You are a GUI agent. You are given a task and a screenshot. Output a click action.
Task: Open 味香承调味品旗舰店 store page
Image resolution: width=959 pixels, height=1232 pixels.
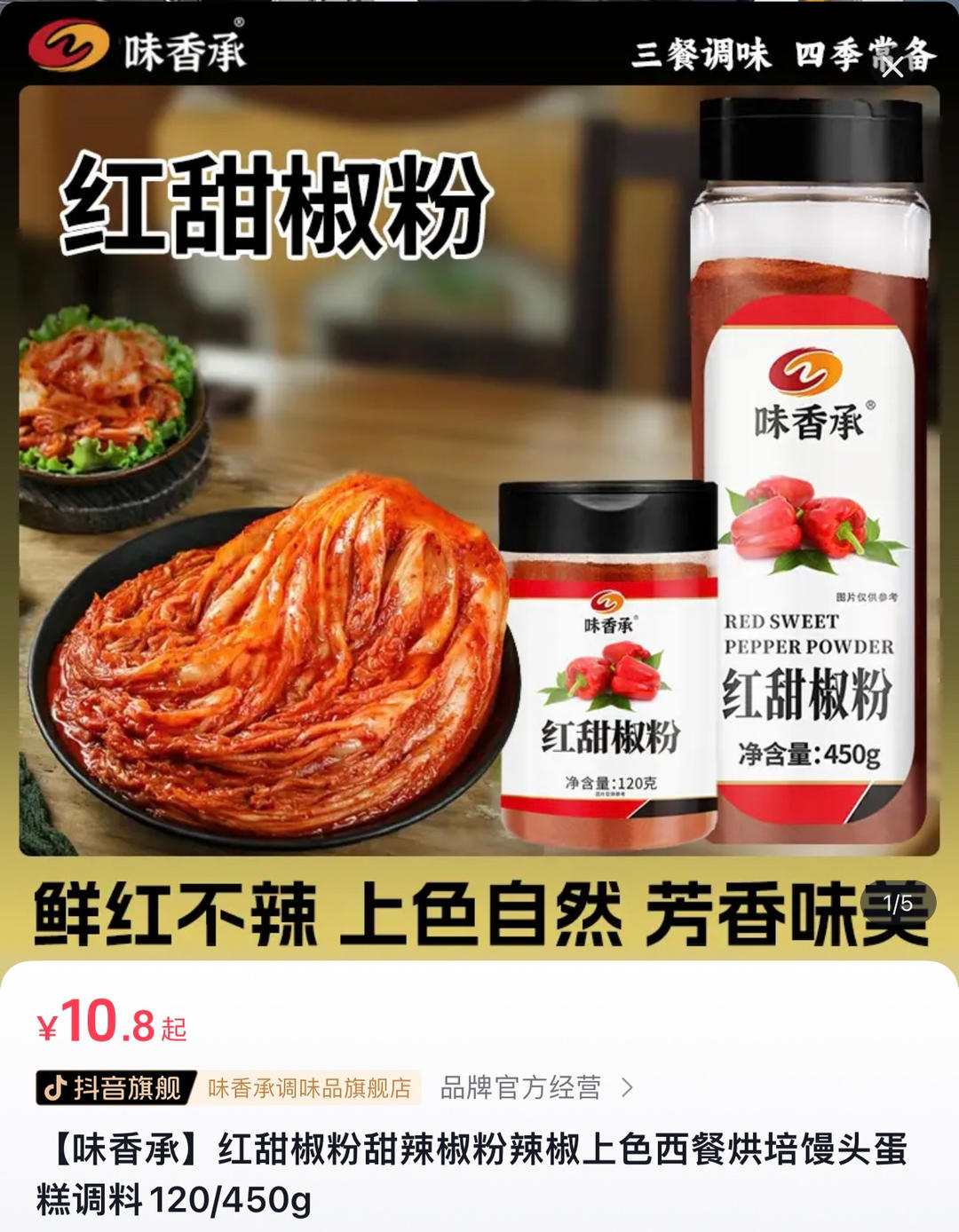click(309, 1088)
